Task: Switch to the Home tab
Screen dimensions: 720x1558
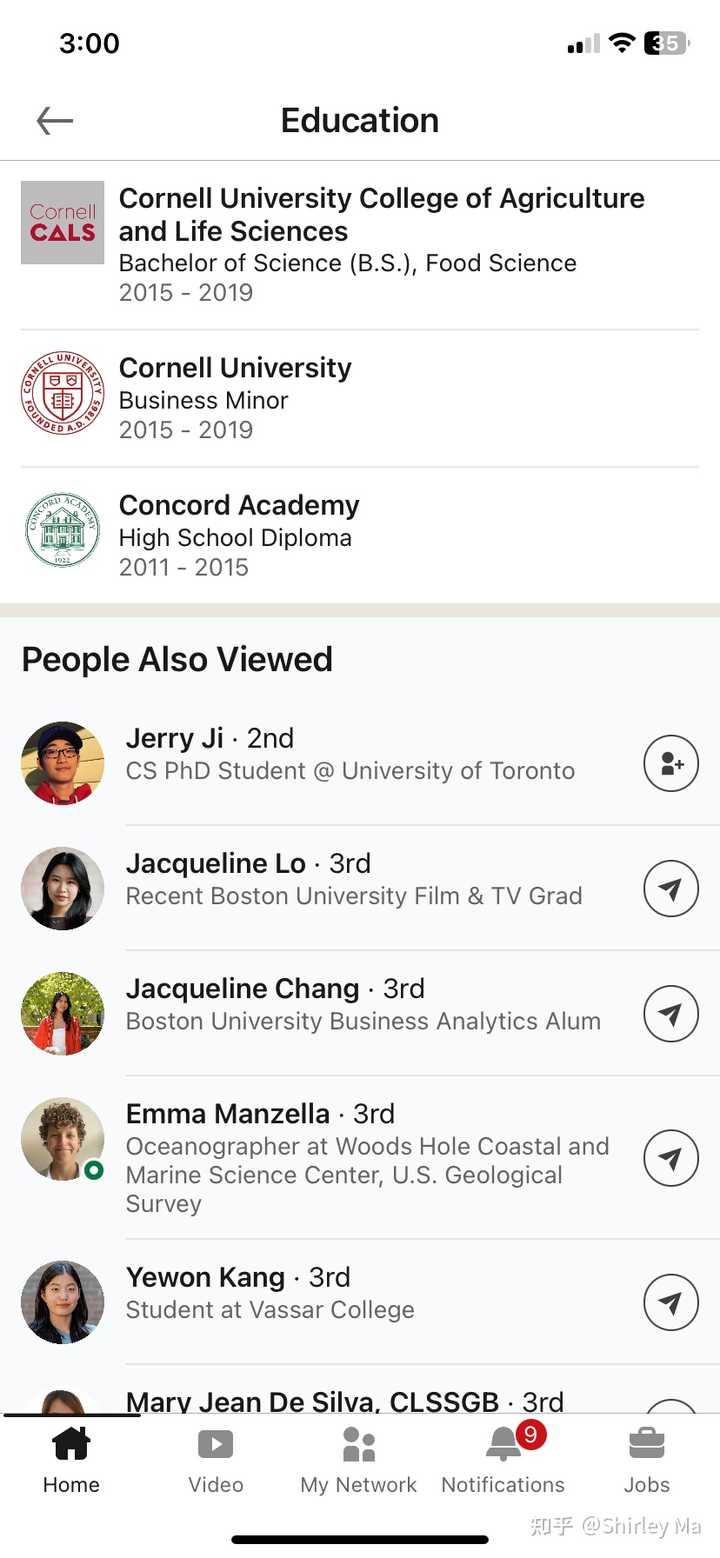Action: (71, 1461)
